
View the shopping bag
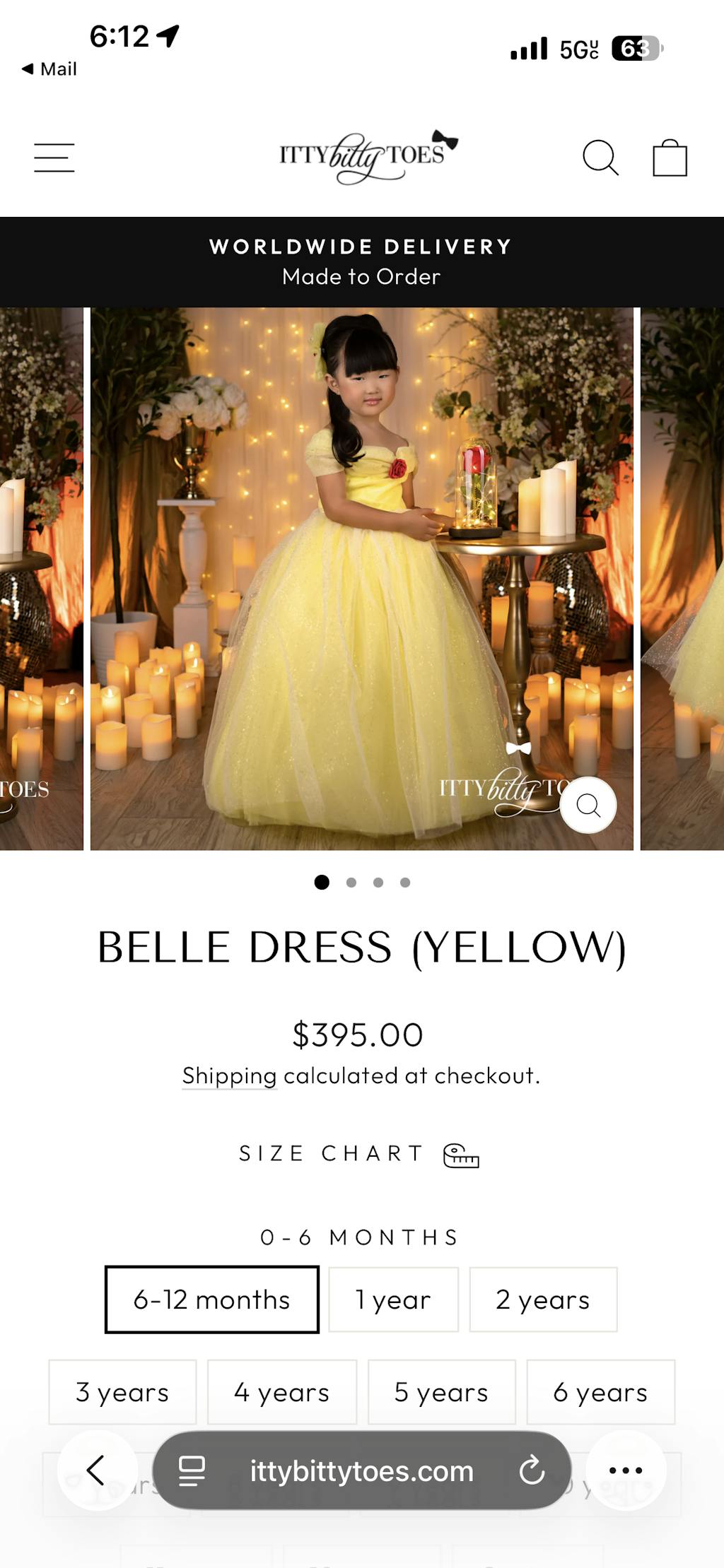[670, 157]
